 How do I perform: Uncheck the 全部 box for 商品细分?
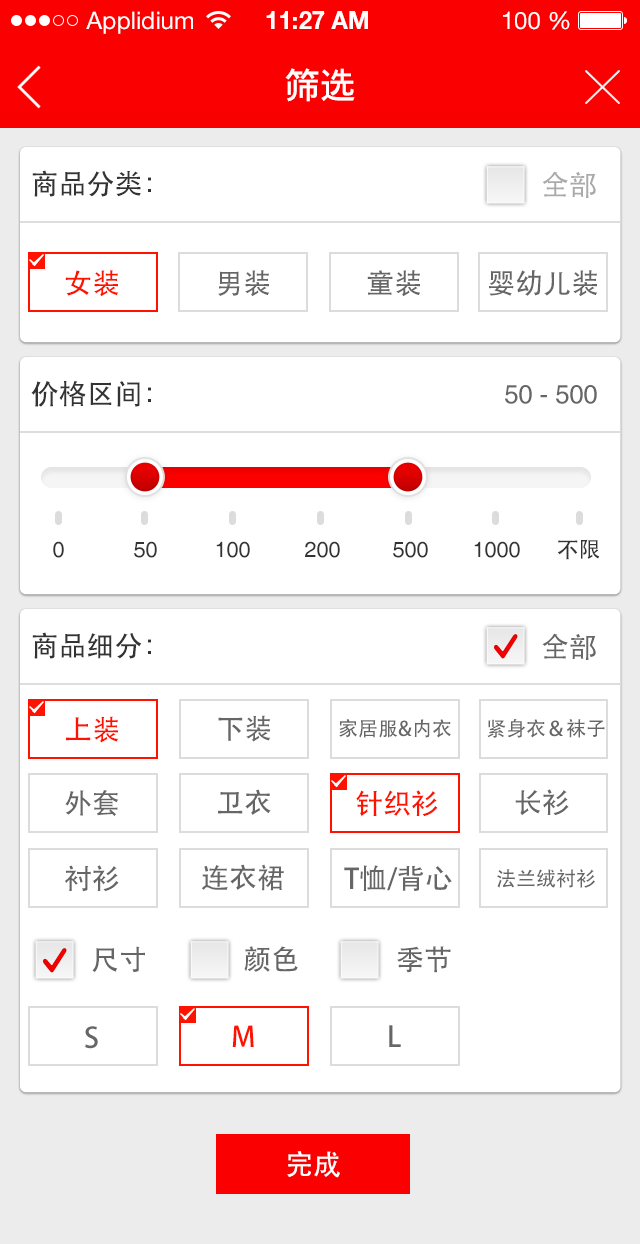506,646
